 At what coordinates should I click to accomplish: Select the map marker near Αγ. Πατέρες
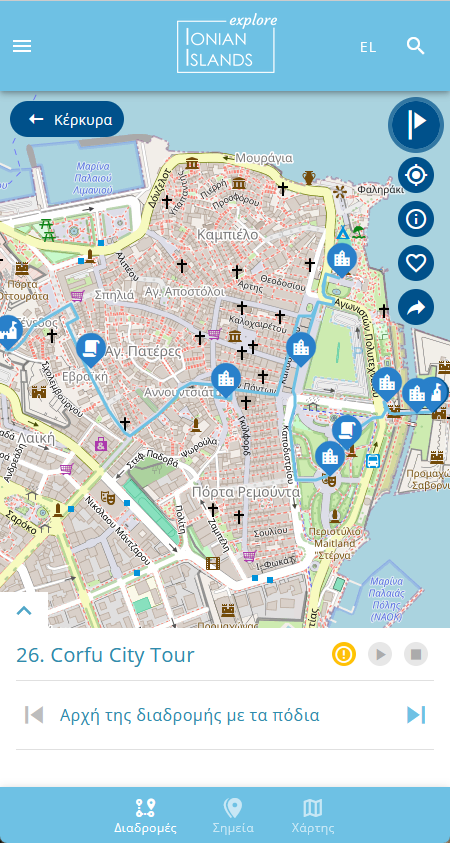(x=91, y=349)
